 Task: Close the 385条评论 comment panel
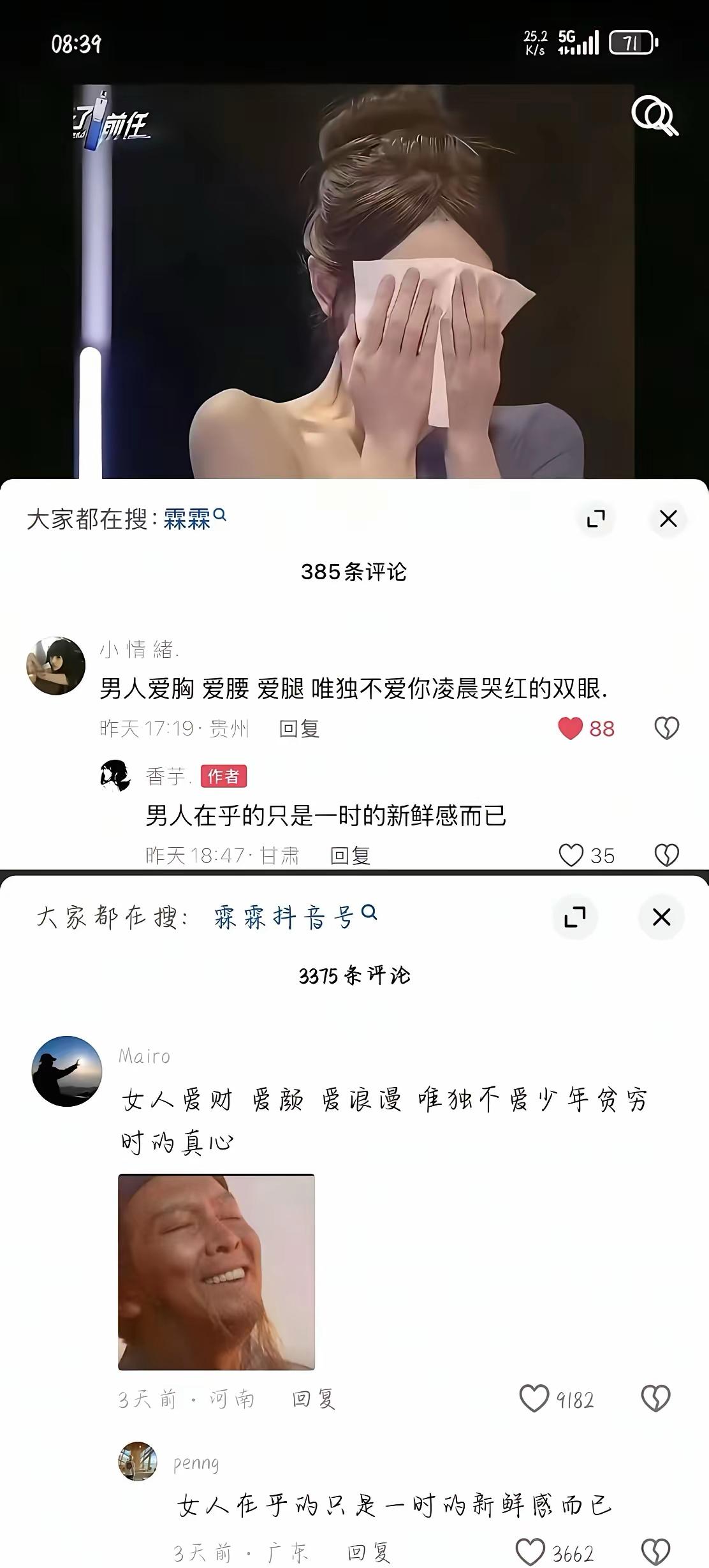click(x=668, y=520)
